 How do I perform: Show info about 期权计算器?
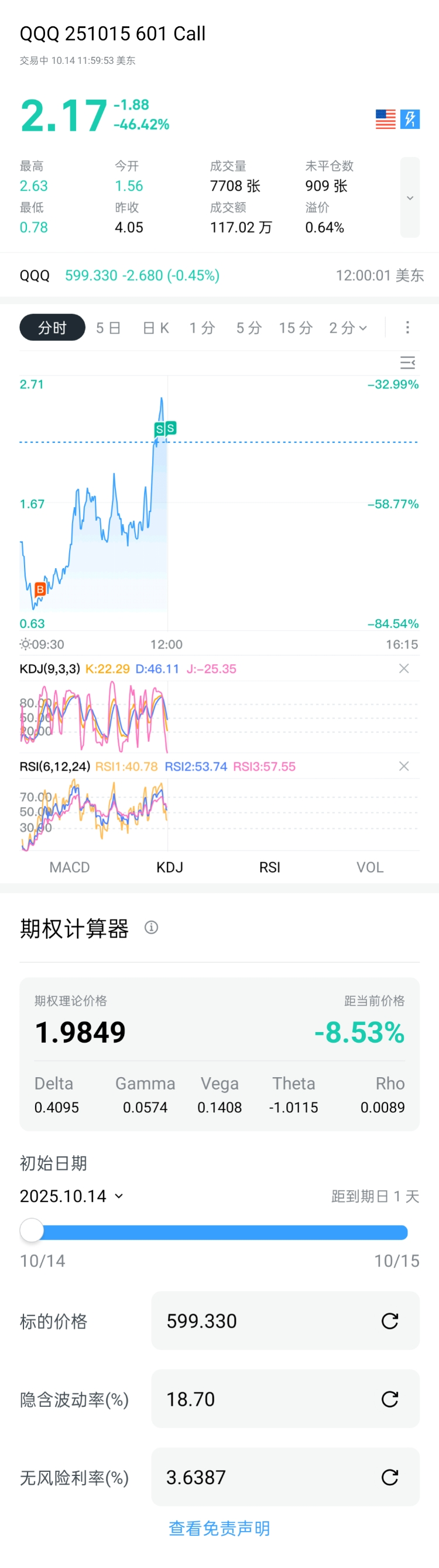point(152,927)
